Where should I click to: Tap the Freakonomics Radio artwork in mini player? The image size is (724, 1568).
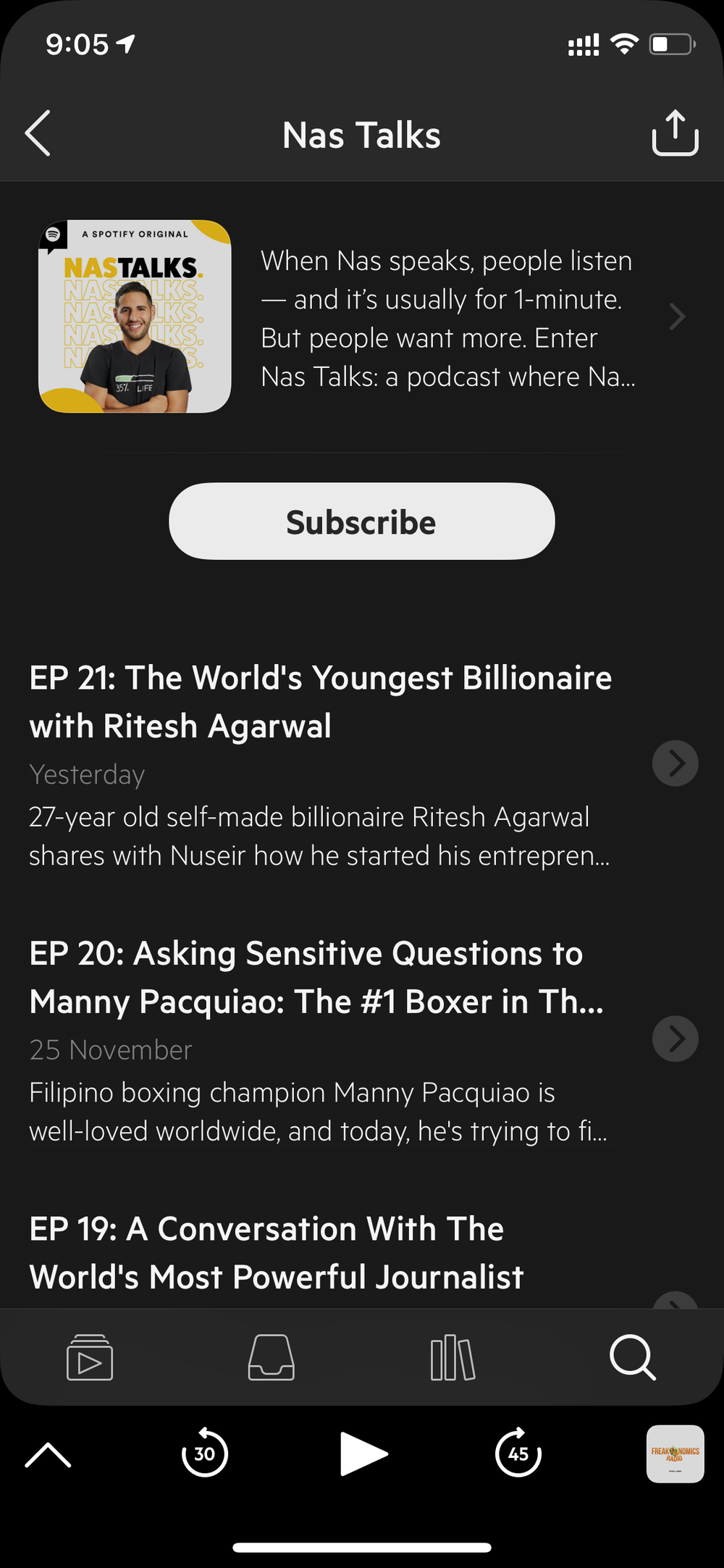pos(675,1454)
